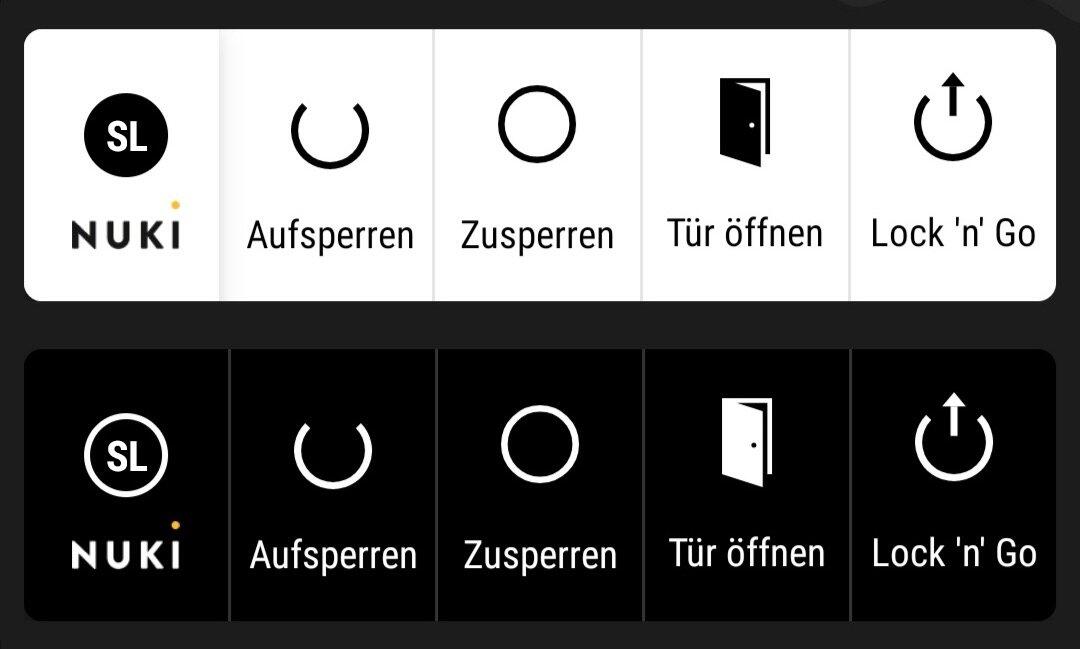Tap Zusperren in the white Nuki widget
The width and height of the screenshot is (1080, 649).
tap(537, 166)
